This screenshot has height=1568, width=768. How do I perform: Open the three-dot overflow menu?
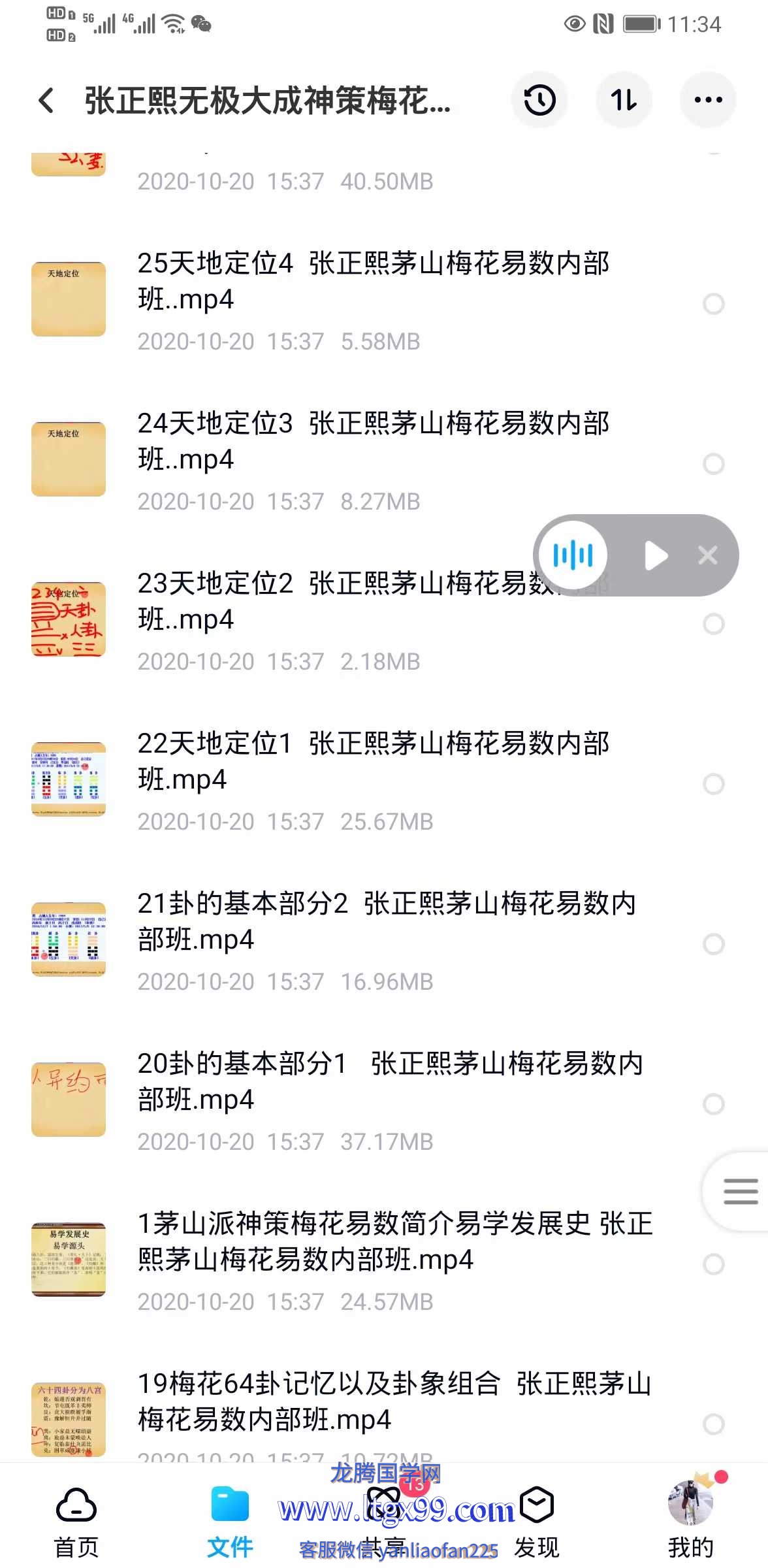click(x=708, y=101)
